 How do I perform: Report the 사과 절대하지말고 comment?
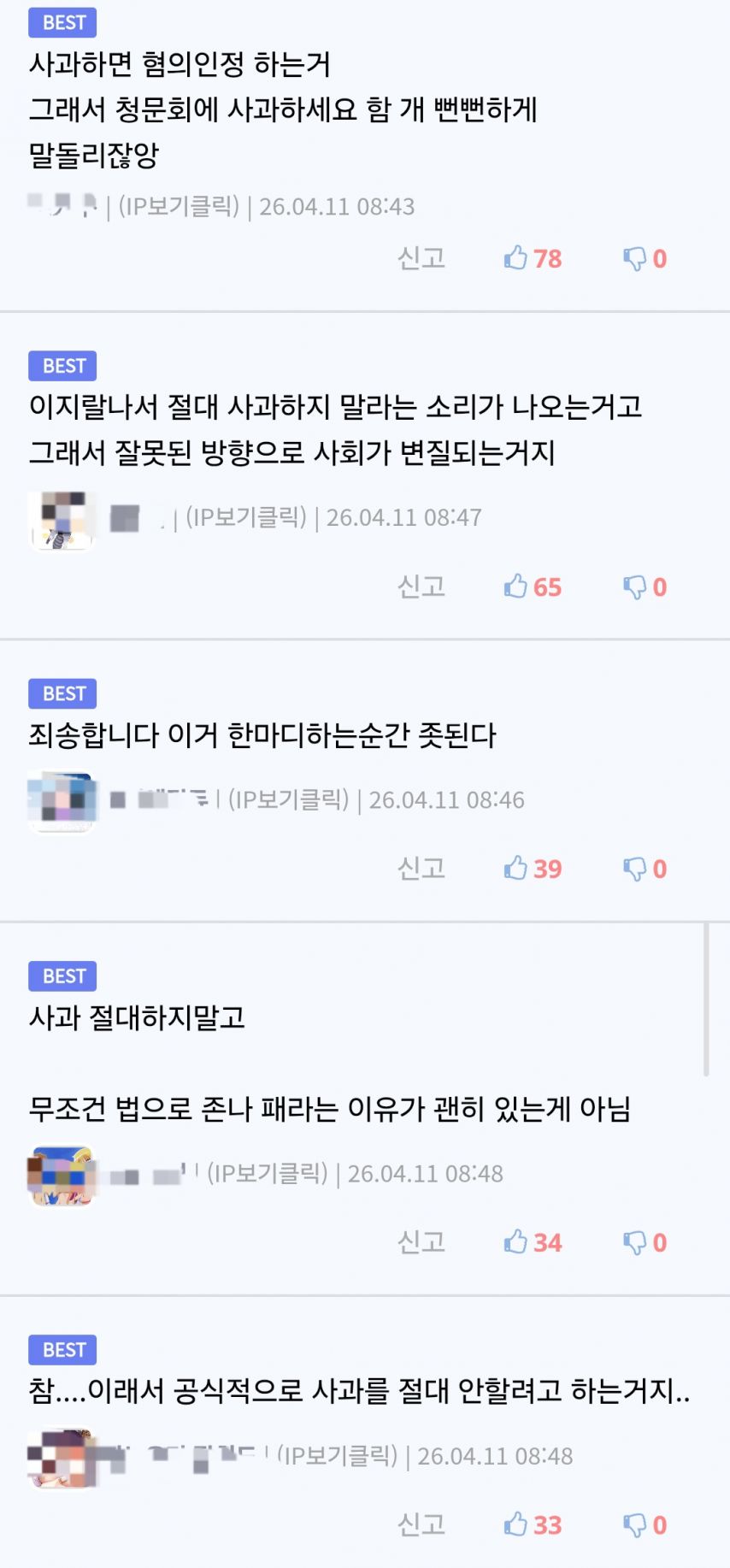(x=421, y=1242)
